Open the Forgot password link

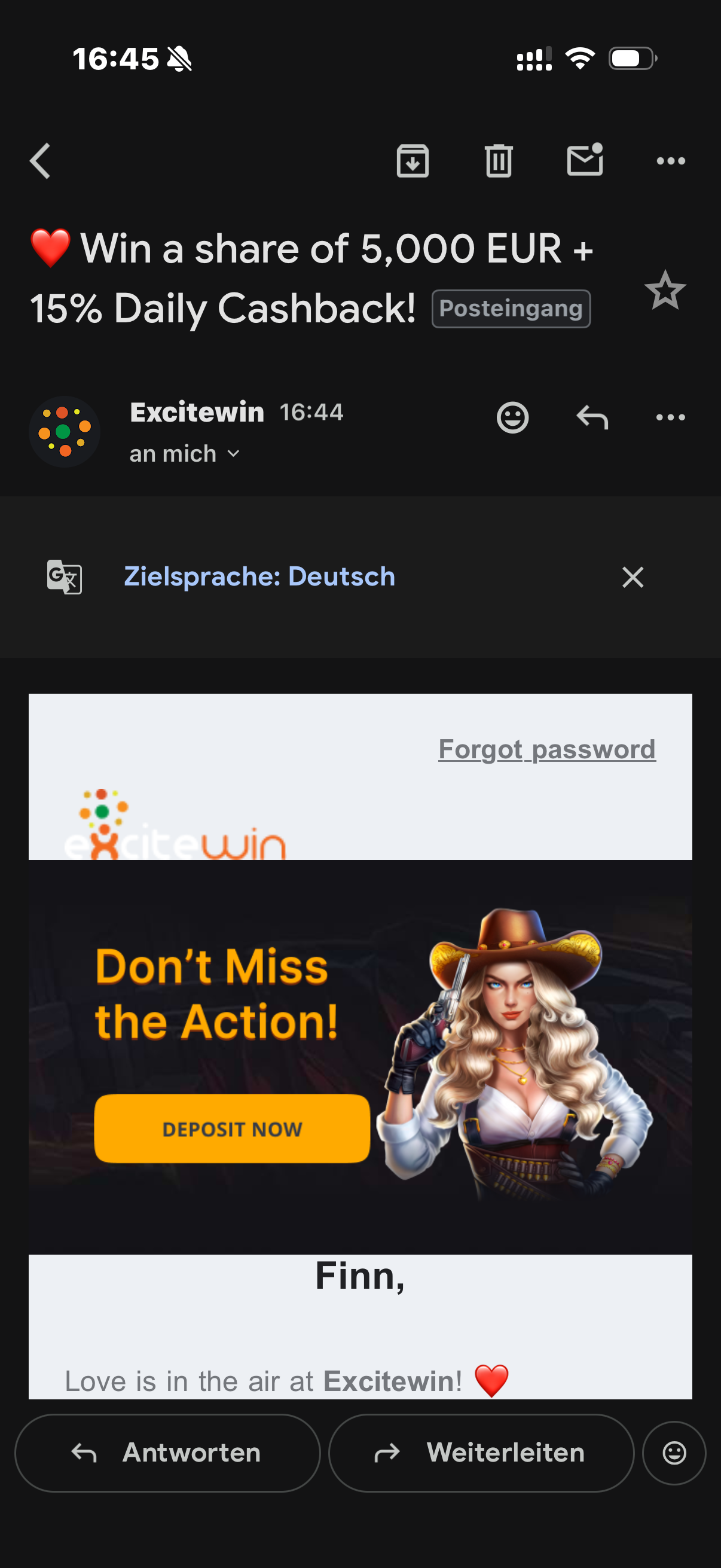pos(546,749)
